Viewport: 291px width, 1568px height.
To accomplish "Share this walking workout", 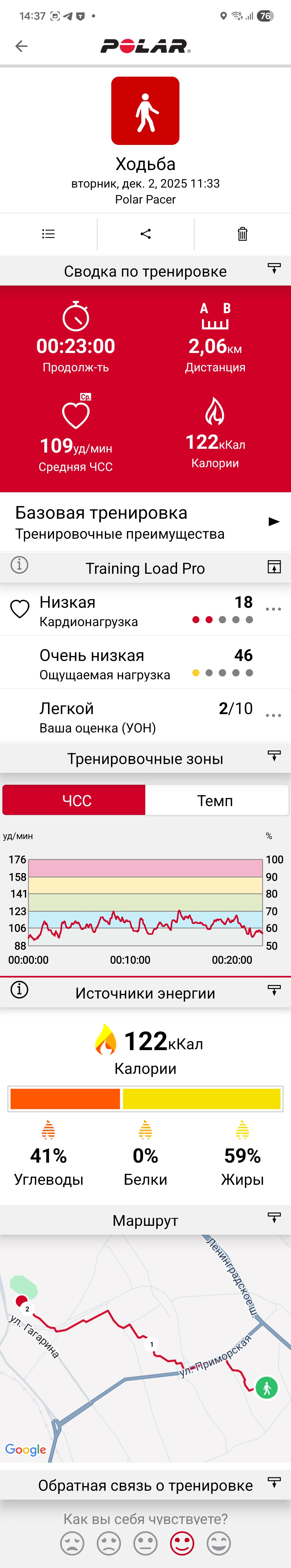I will (146, 234).
